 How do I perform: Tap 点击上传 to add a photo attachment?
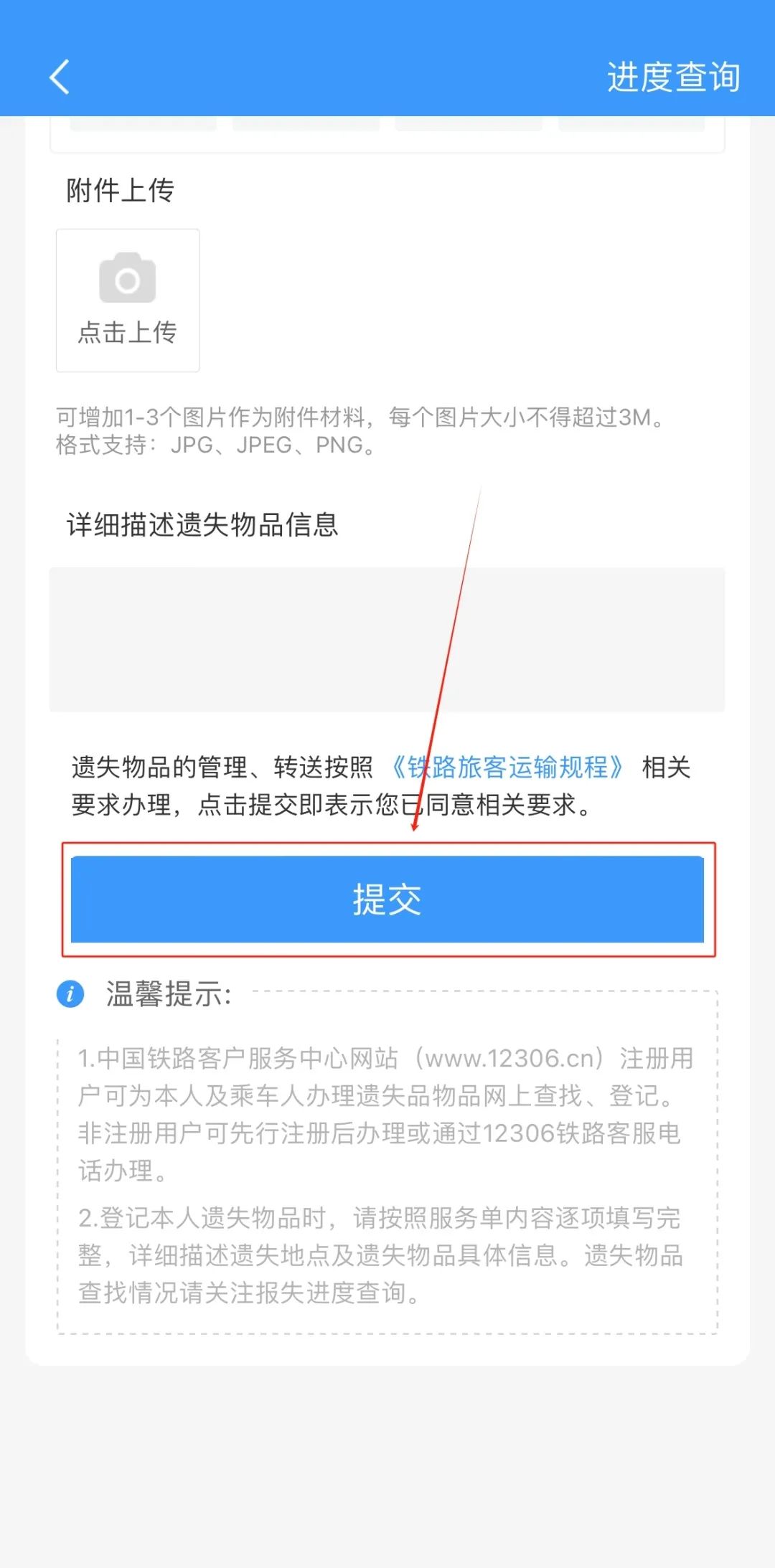(x=128, y=300)
